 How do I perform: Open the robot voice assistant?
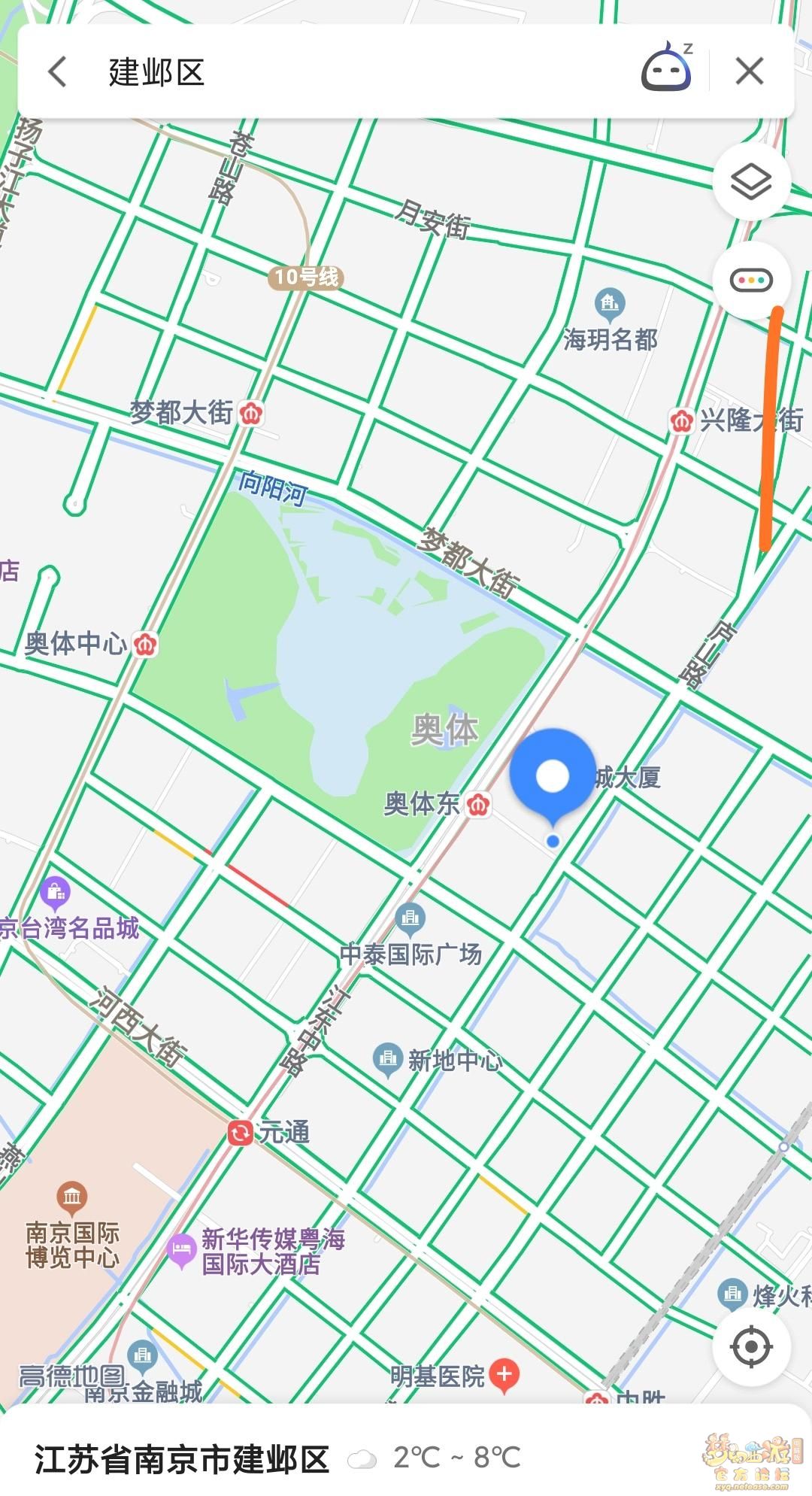[x=666, y=69]
